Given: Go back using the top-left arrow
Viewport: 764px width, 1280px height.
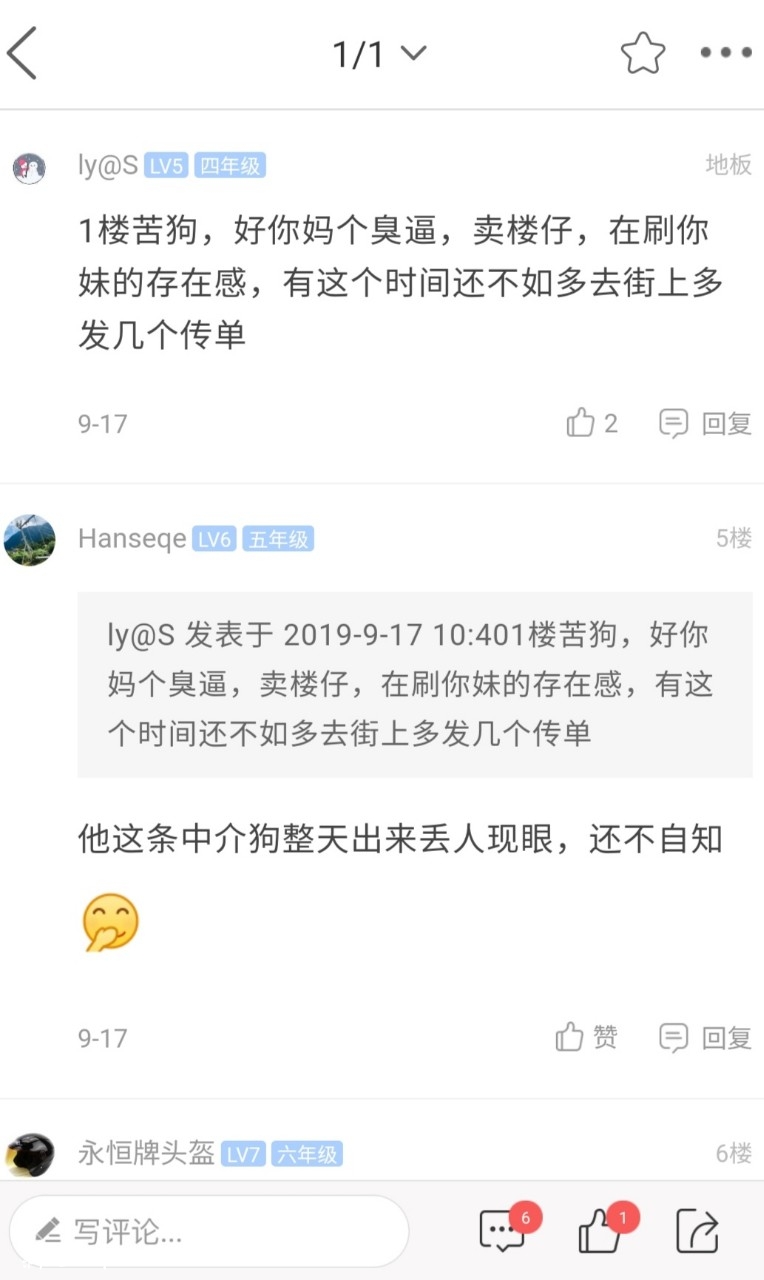Looking at the screenshot, I should pyautogui.click(x=23, y=53).
